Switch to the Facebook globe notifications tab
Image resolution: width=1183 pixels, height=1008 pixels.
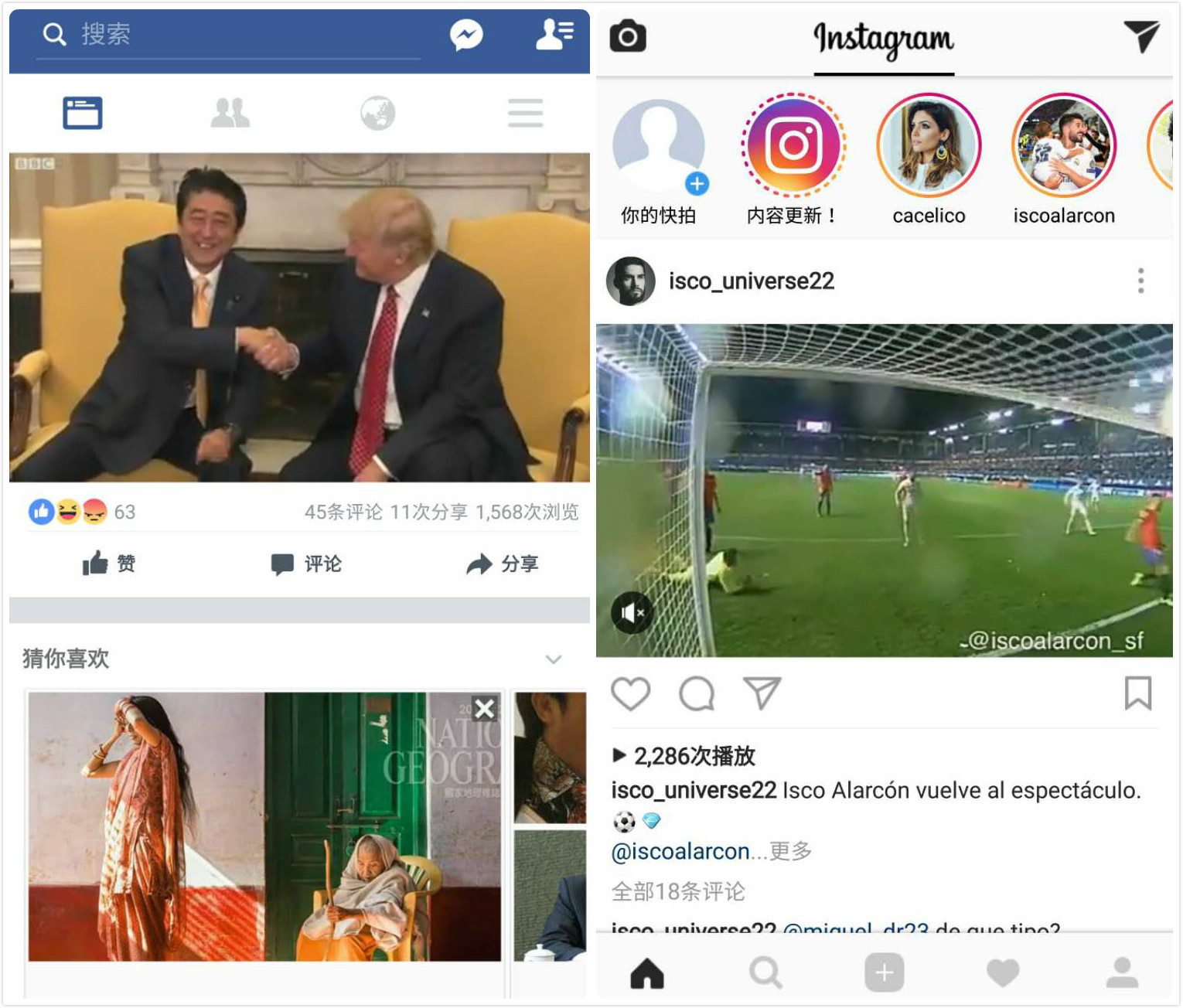pyautogui.click(x=377, y=113)
